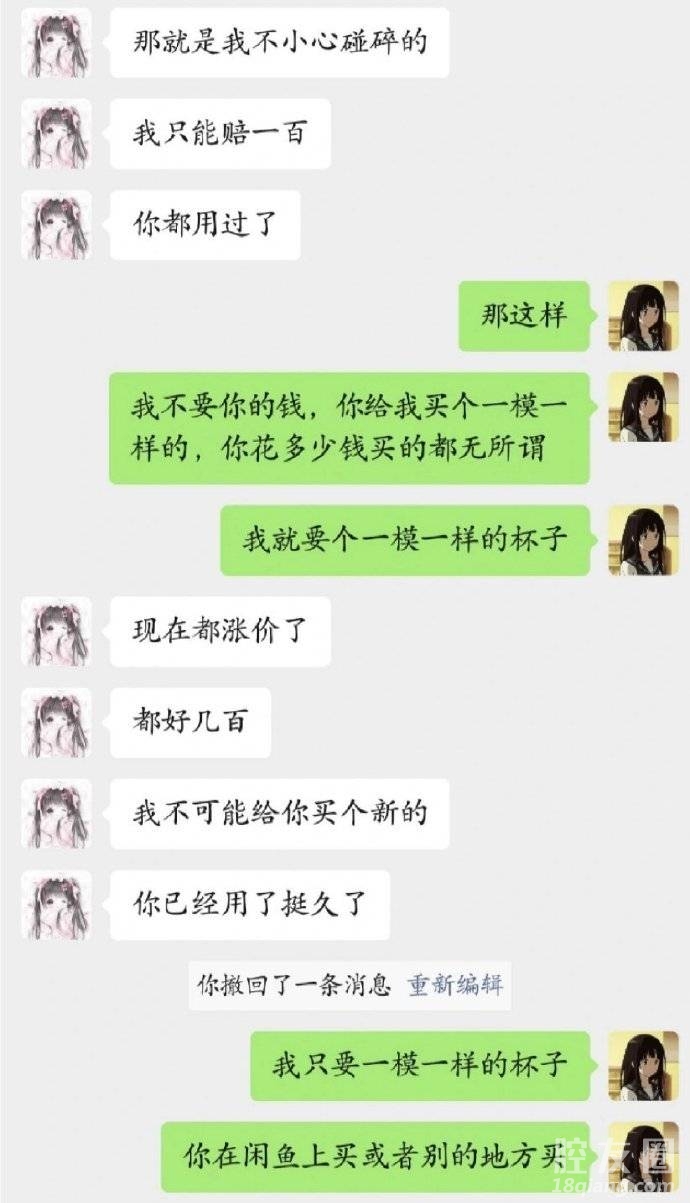Screen dimensions: 690x1203
Task: Open sender's avatar beside 现在都涨价了
Action: click(x=56, y=632)
